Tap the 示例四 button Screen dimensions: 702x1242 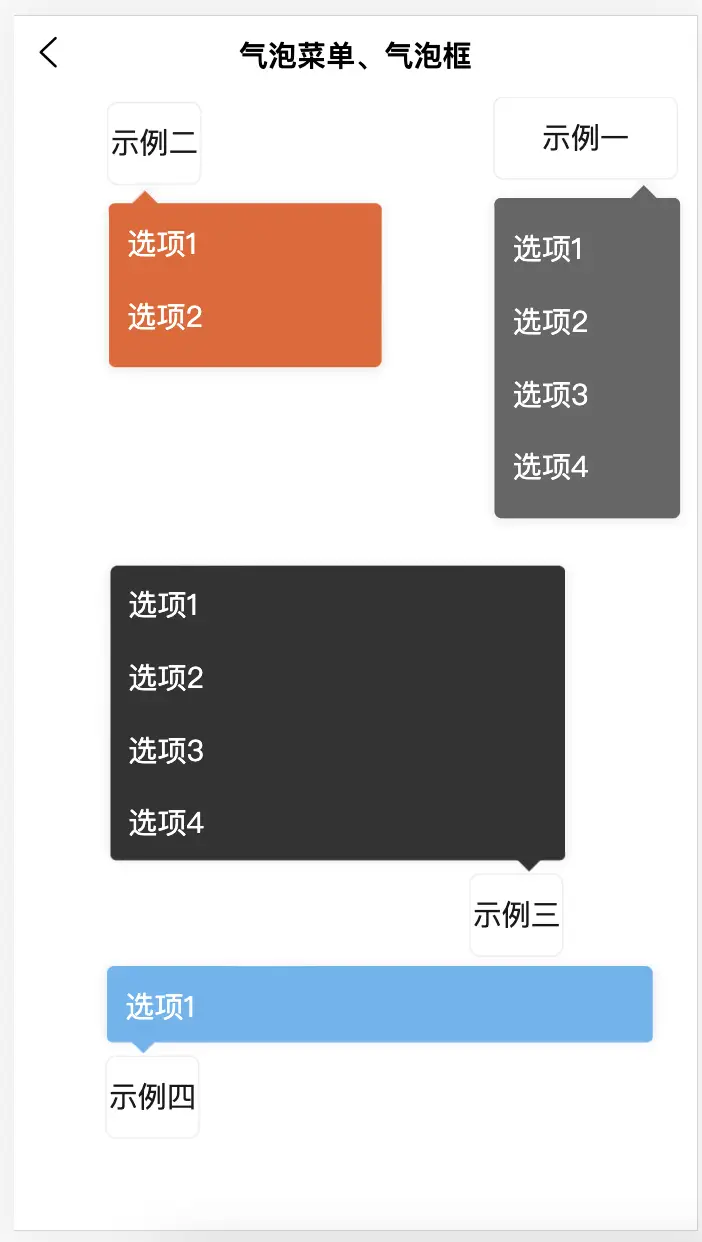152,1097
